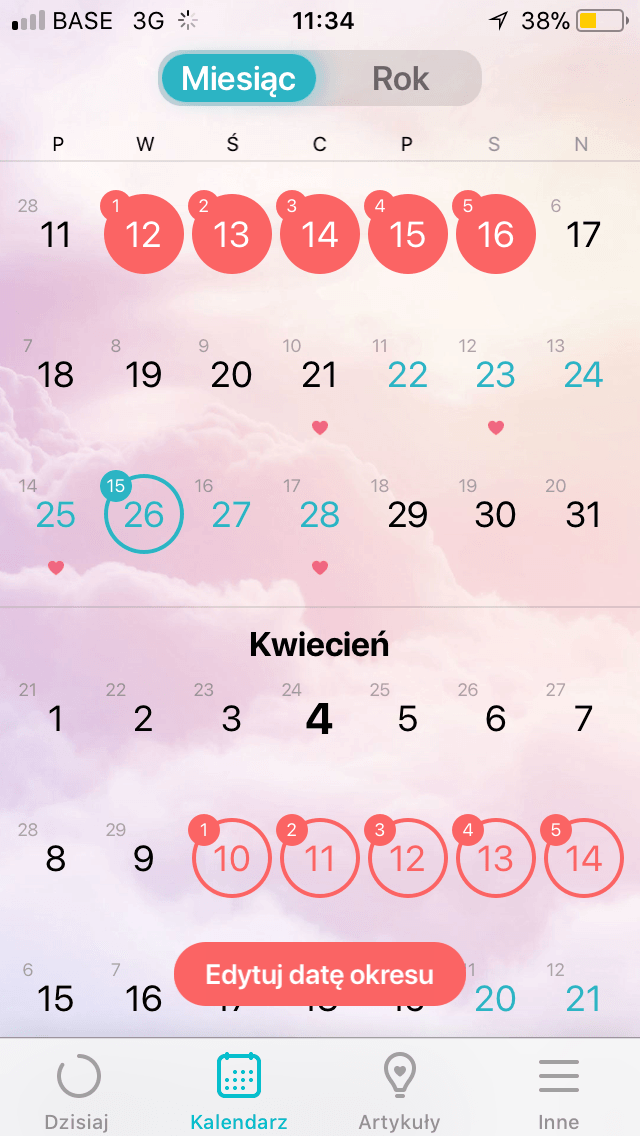Select the Kalendarz tab
The height and width of the screenshot is (1136, 640).
(x=239, y=1091)
